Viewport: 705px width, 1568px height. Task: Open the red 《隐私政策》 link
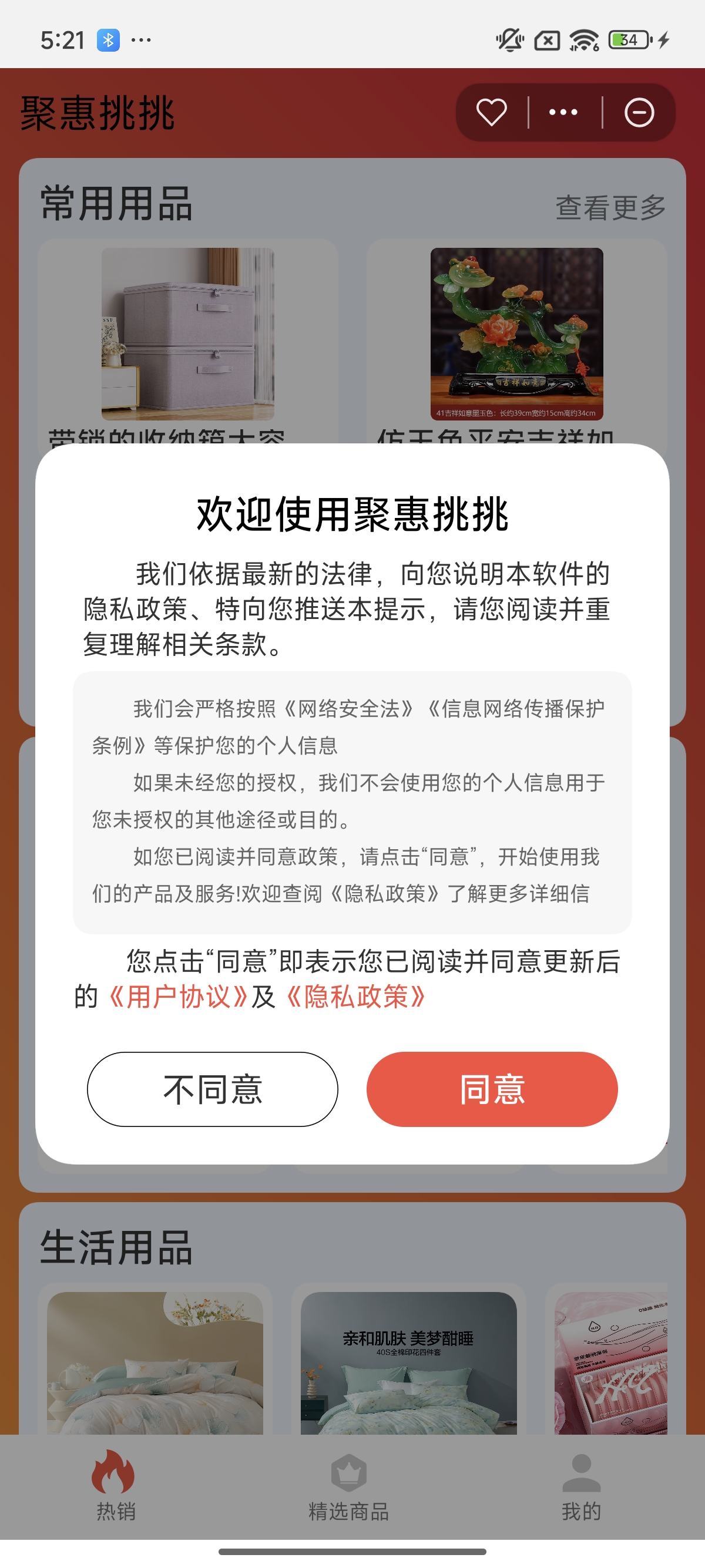coord(355,997)
